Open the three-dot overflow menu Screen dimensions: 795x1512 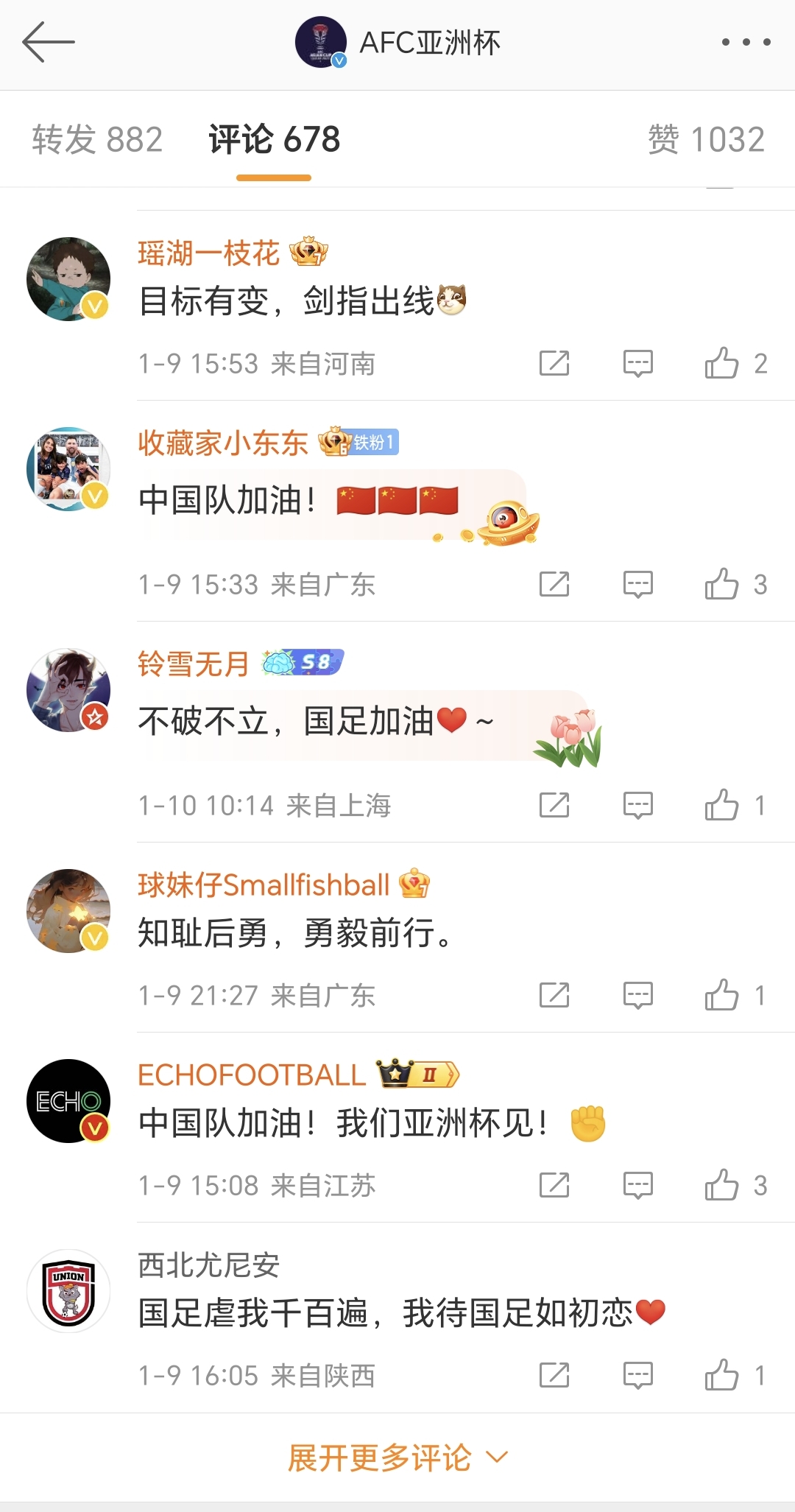(x=746, y=43)
